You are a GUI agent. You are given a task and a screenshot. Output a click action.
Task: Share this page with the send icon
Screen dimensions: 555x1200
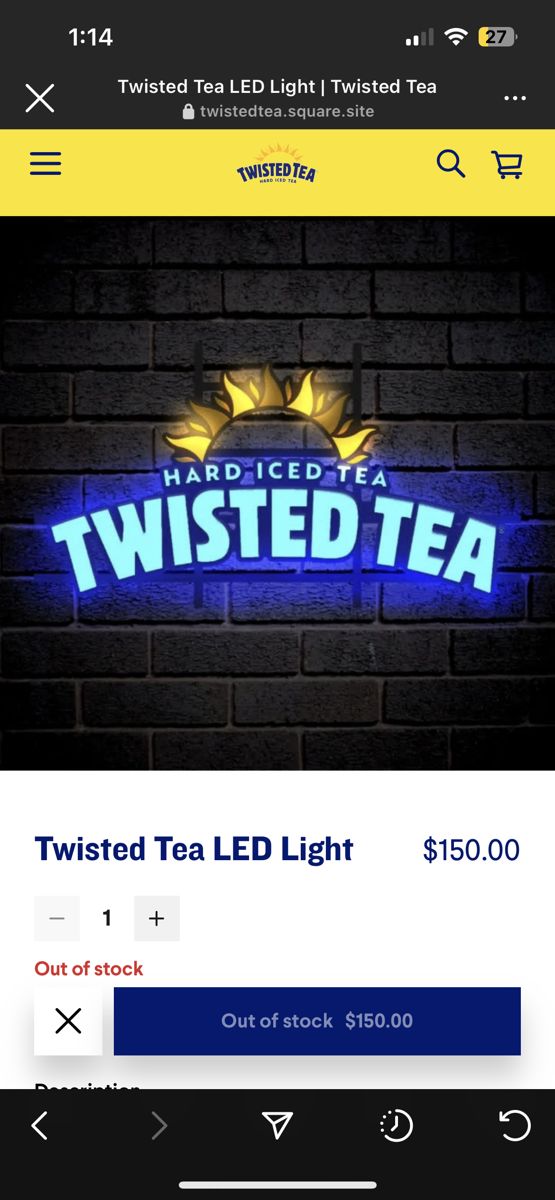coord(277,1126)
